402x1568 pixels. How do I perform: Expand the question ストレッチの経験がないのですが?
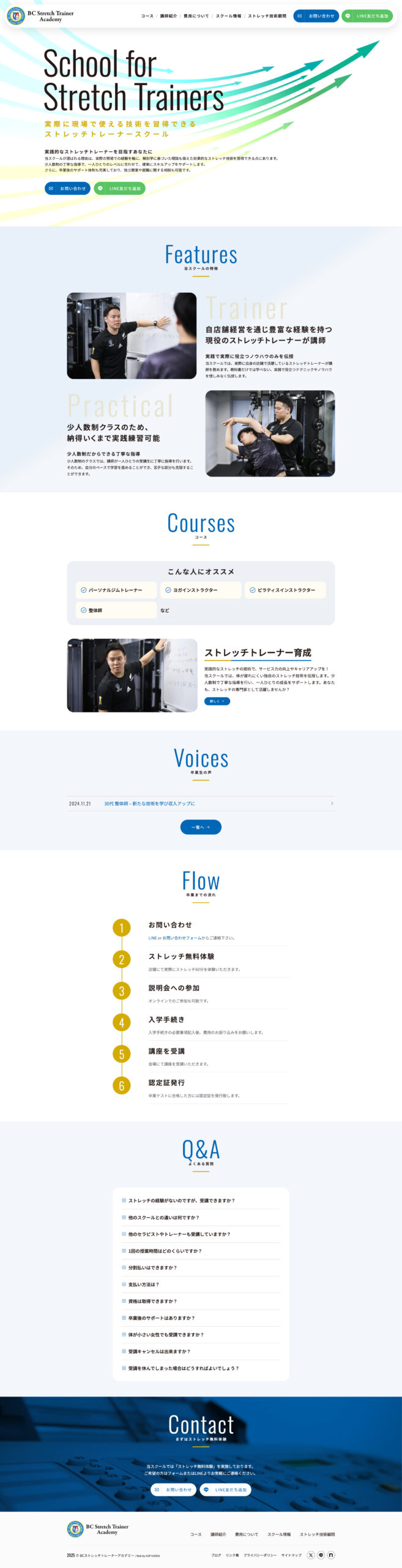coord(181,1200)
